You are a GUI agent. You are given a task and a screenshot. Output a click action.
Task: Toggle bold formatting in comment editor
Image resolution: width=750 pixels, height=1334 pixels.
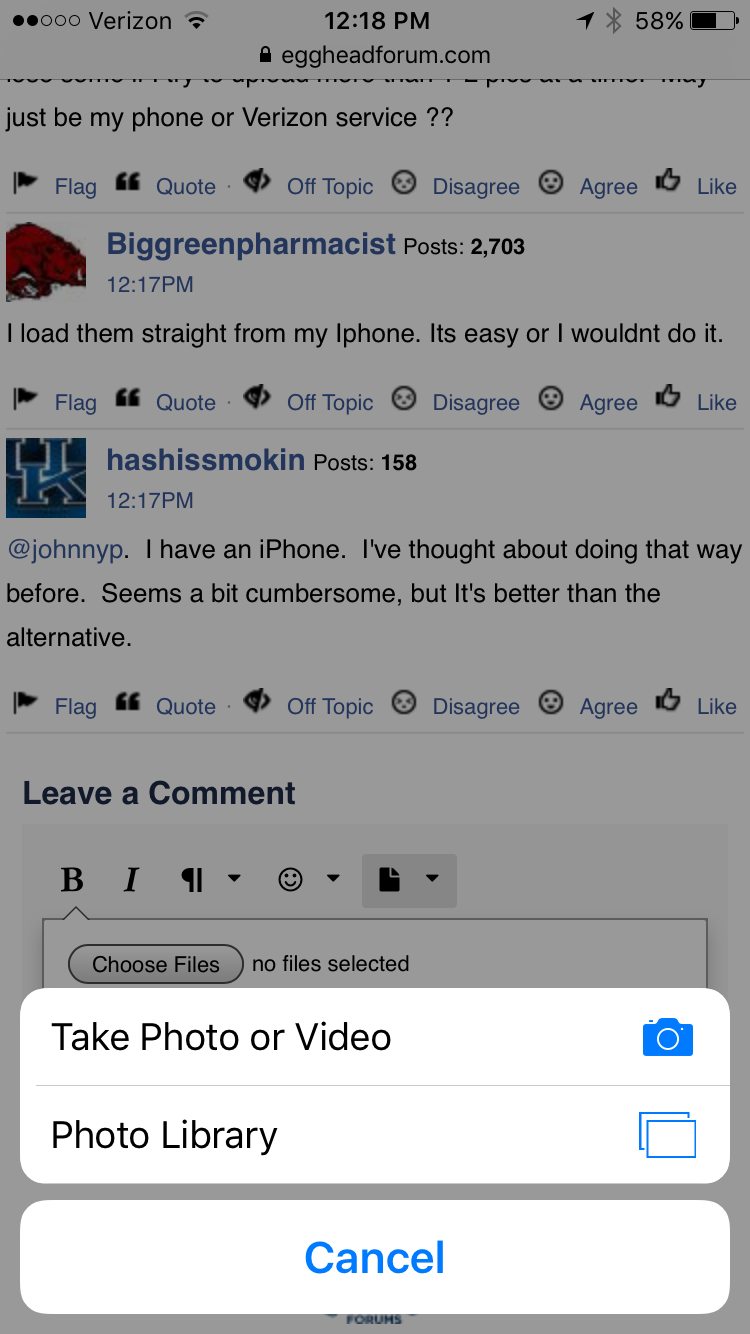[x=72, y=880]
